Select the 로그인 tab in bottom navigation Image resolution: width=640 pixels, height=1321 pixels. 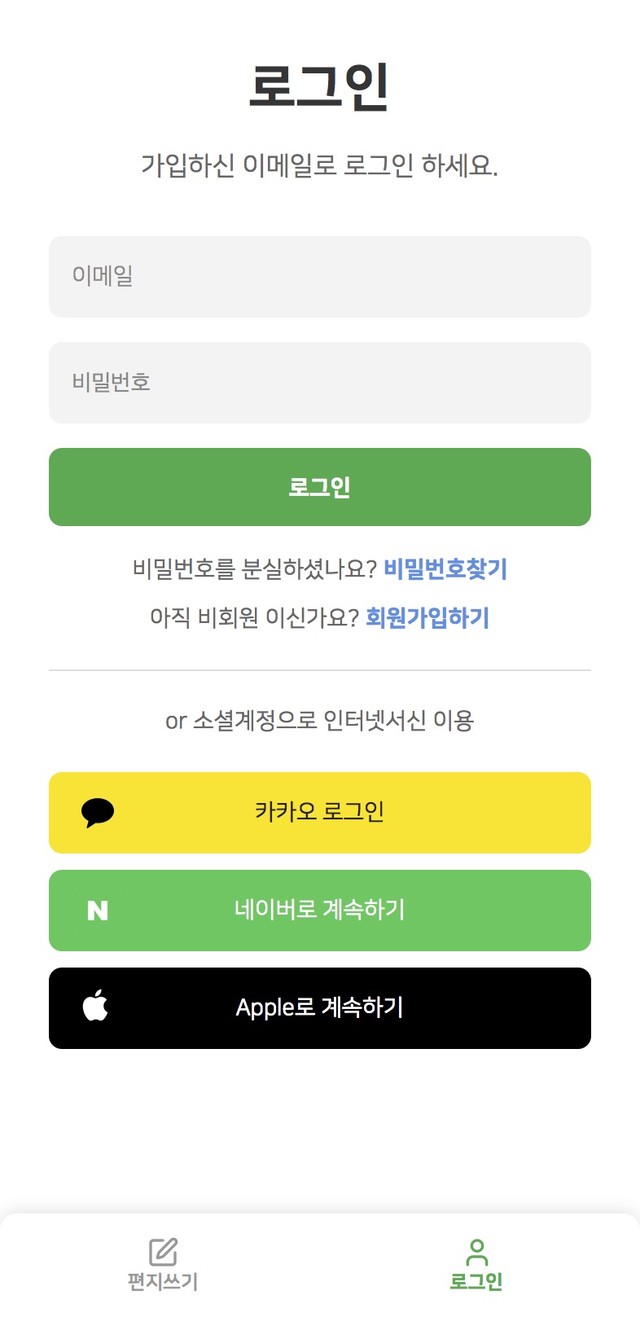(476, 1265)
